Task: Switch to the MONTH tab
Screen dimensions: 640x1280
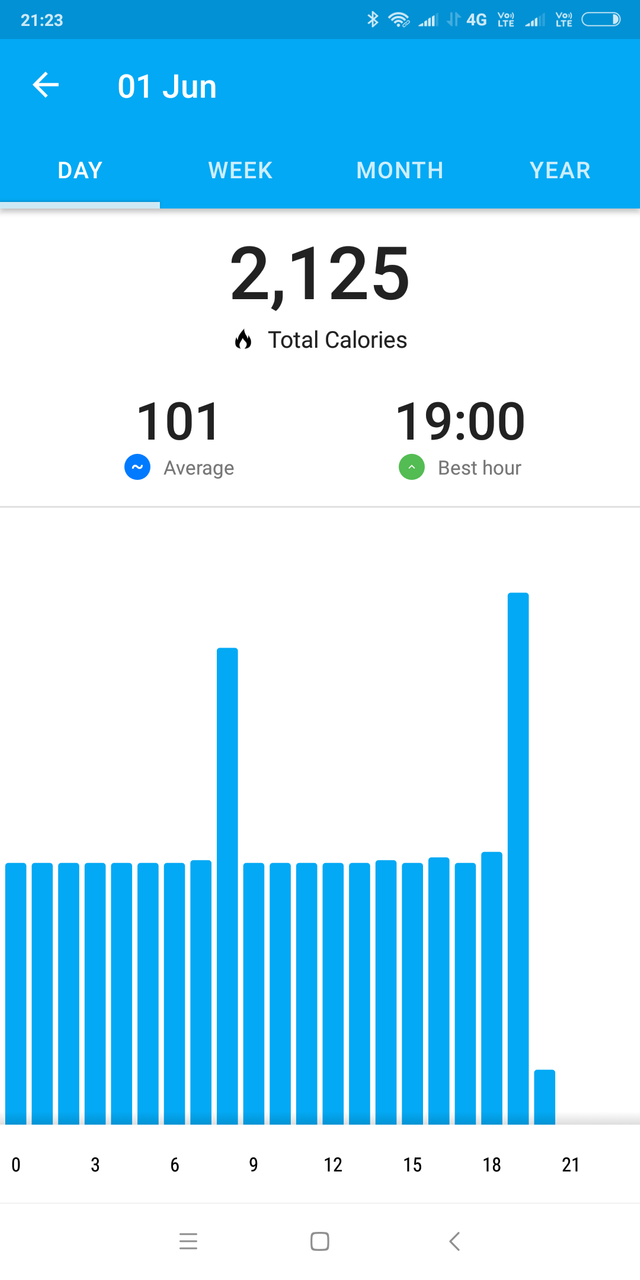Action: point(400,170)
